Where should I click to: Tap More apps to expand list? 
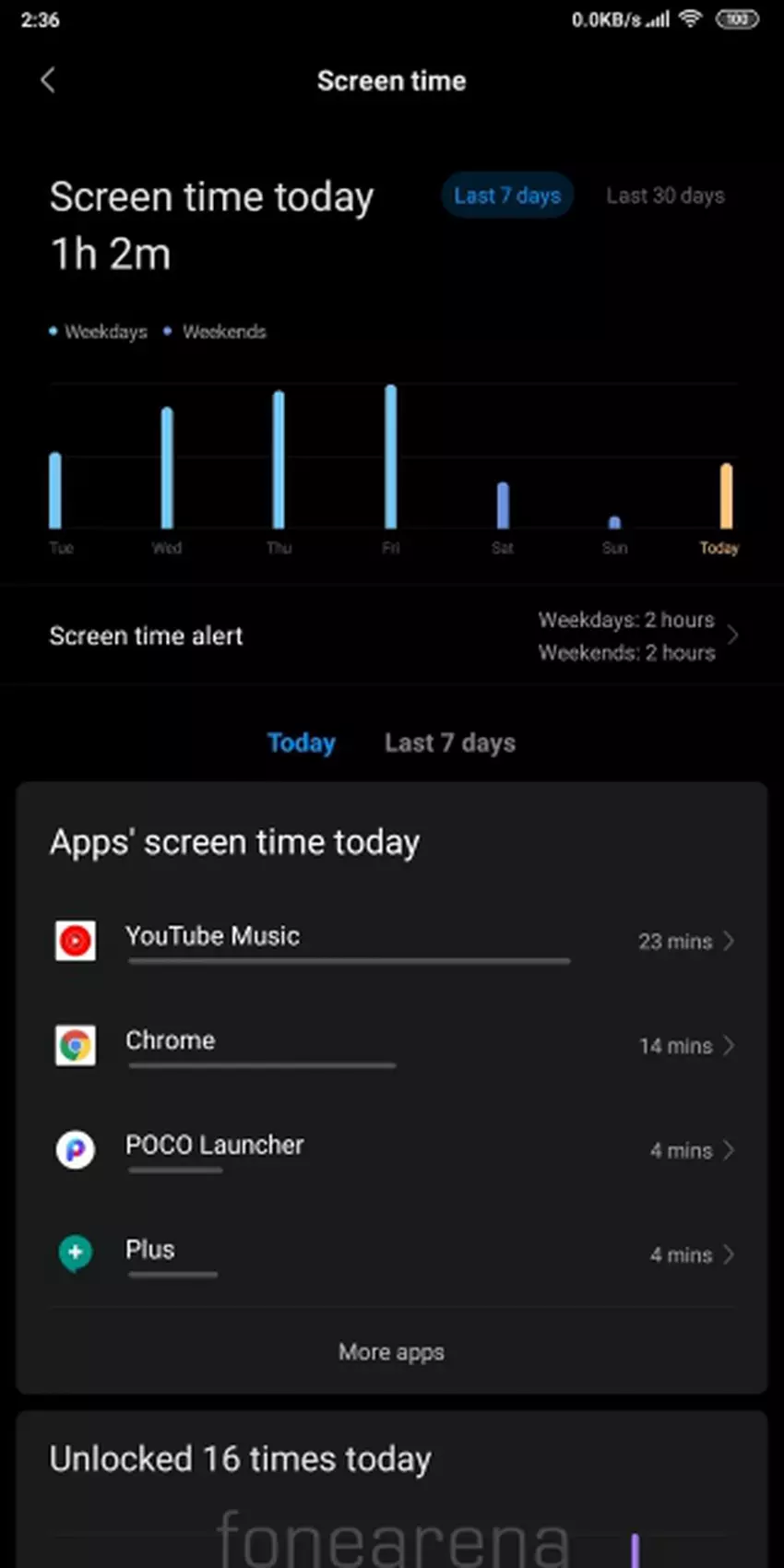pos(391,1352)
